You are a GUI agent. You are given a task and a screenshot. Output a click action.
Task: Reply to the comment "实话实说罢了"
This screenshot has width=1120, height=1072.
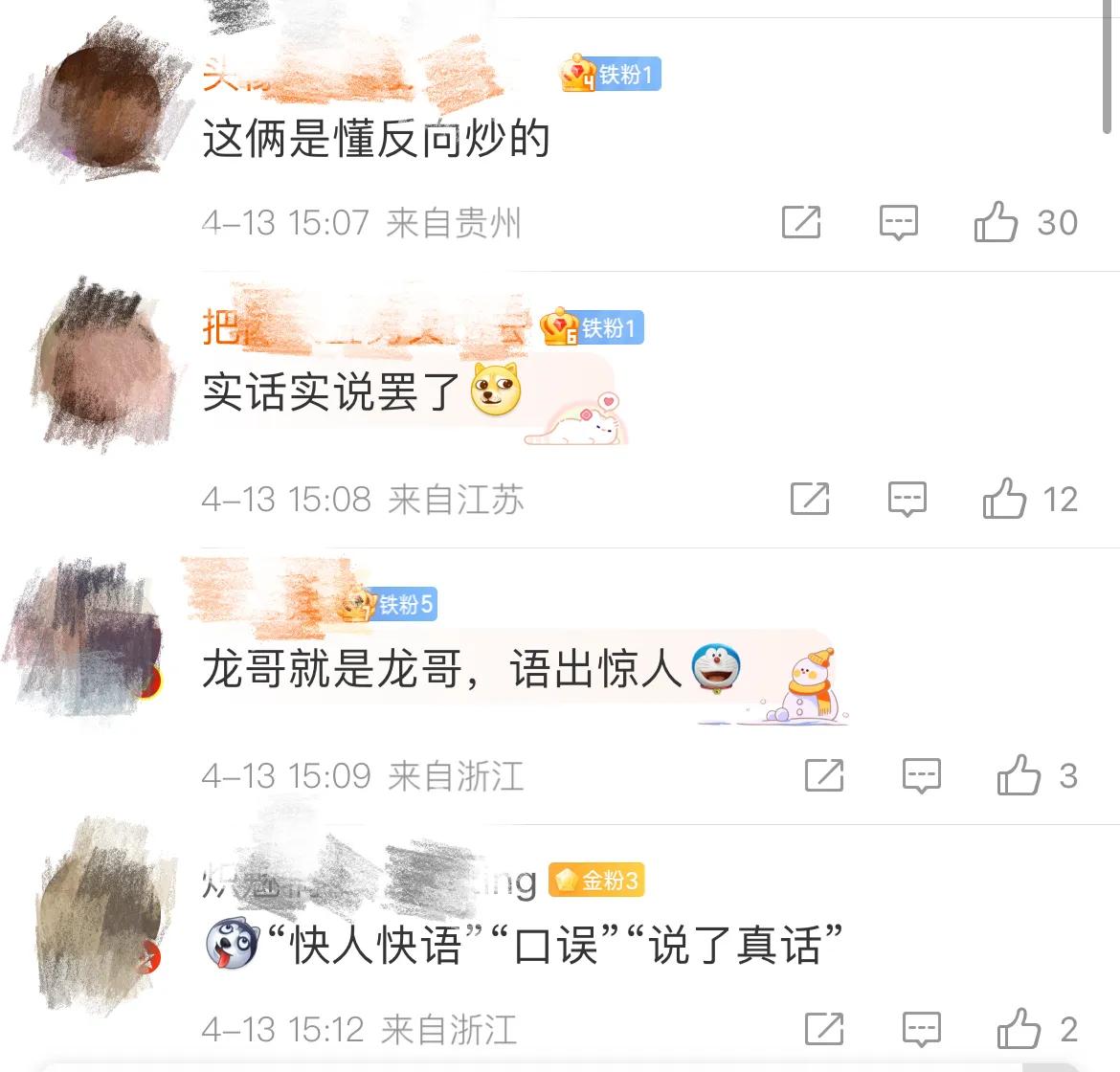tap(907, 499)
